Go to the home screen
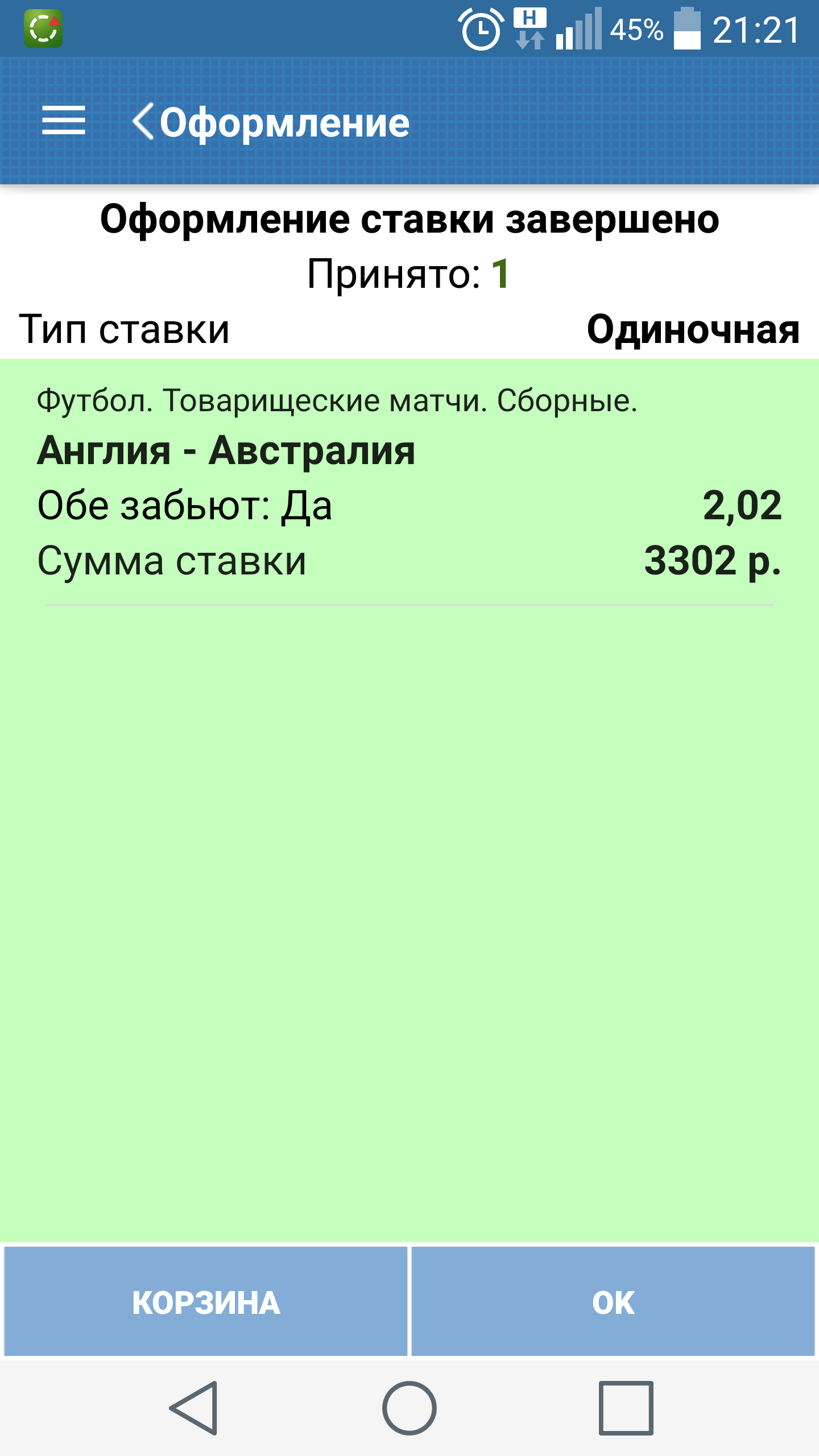The width and height of the screenshot is (819, 1456). [x=409, y=1408]
